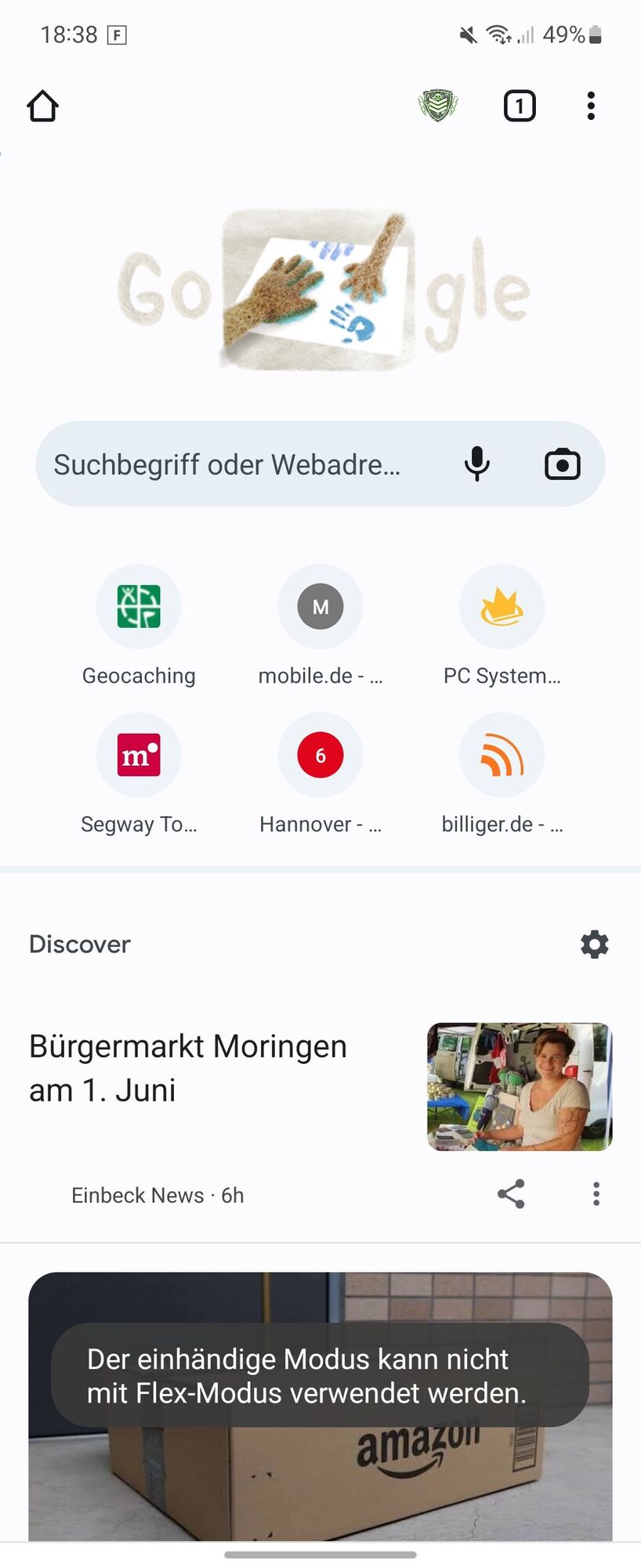Viewport: 641px width, 1568px height.
Task: Share the Einbeck News article
Action: coord(511,1194)
